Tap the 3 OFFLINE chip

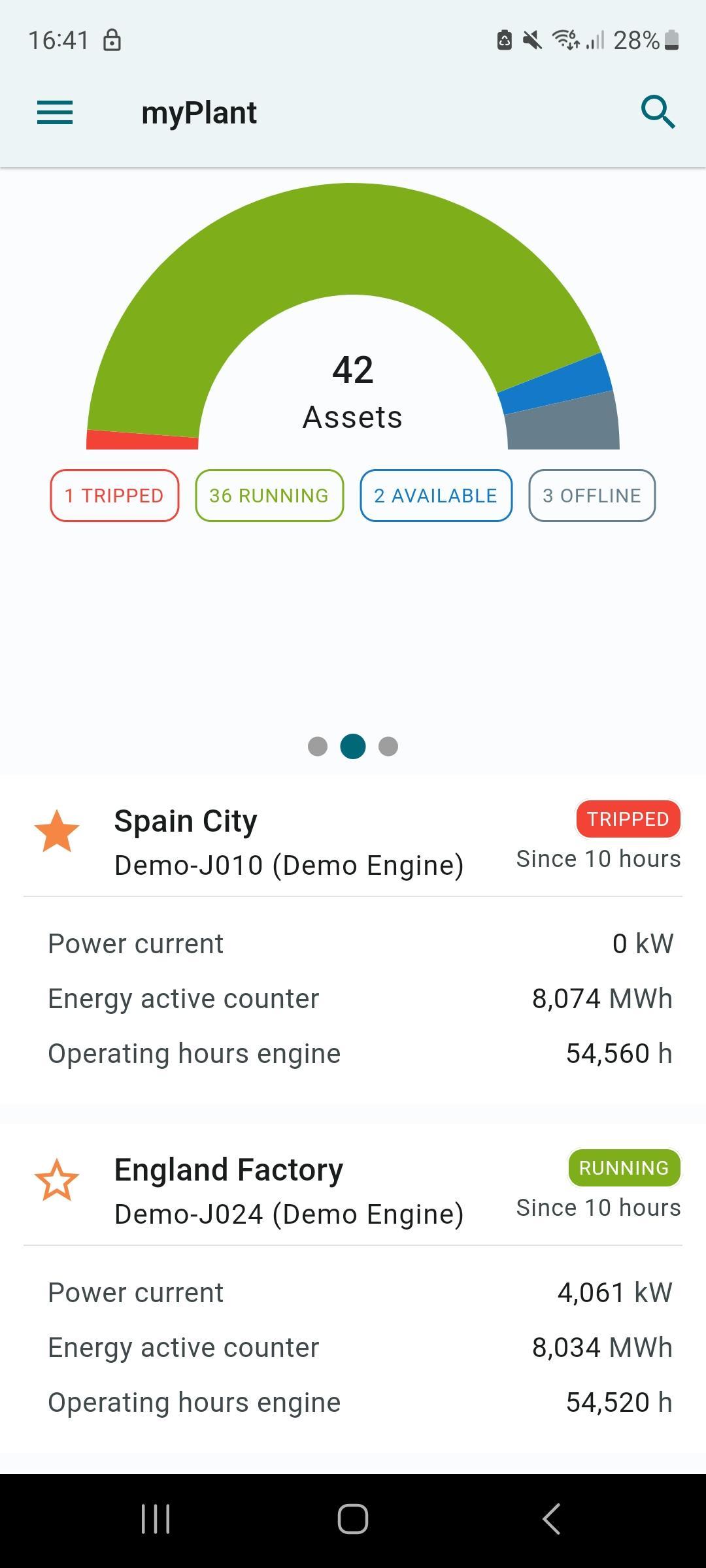point(592,496)
